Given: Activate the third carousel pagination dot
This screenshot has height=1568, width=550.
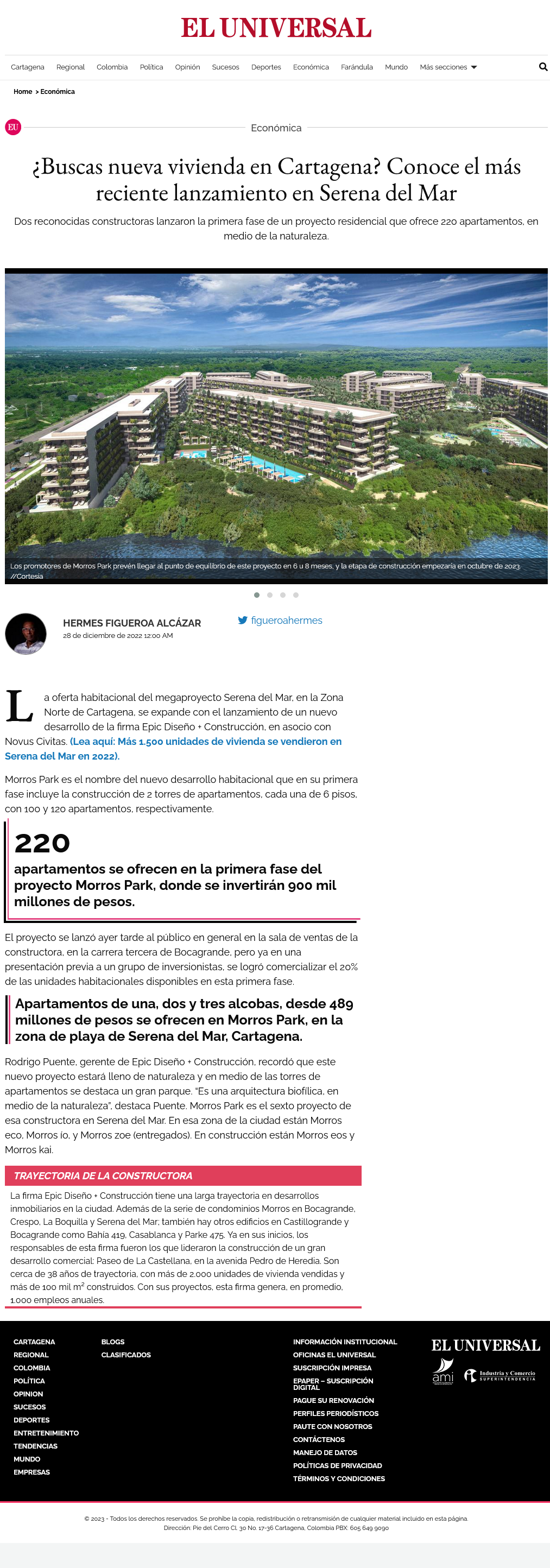Looking at the screenshot, I should point(282,595).
